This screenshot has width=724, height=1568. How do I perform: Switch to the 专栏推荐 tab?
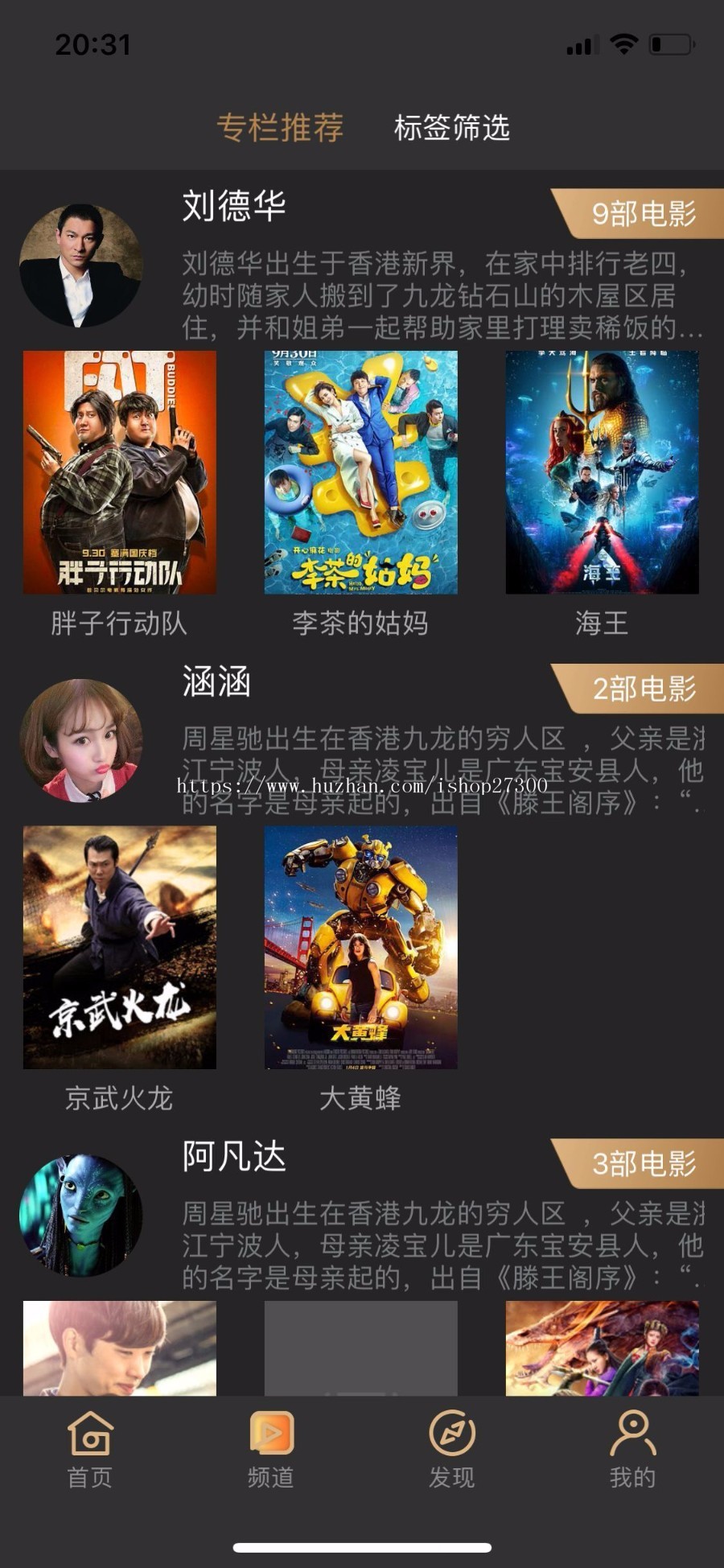(x=280, y=128)
